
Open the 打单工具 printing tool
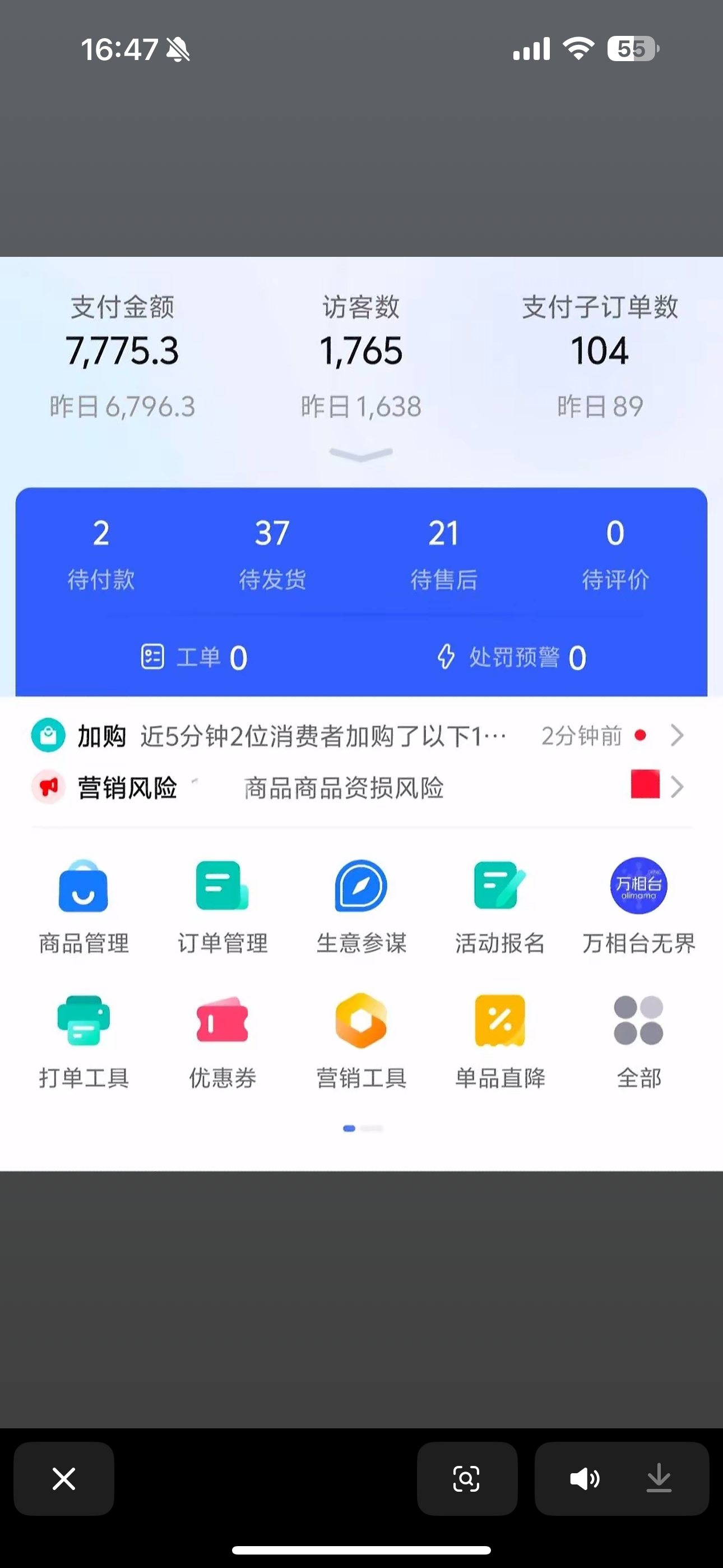click(x=84, y=1041)
